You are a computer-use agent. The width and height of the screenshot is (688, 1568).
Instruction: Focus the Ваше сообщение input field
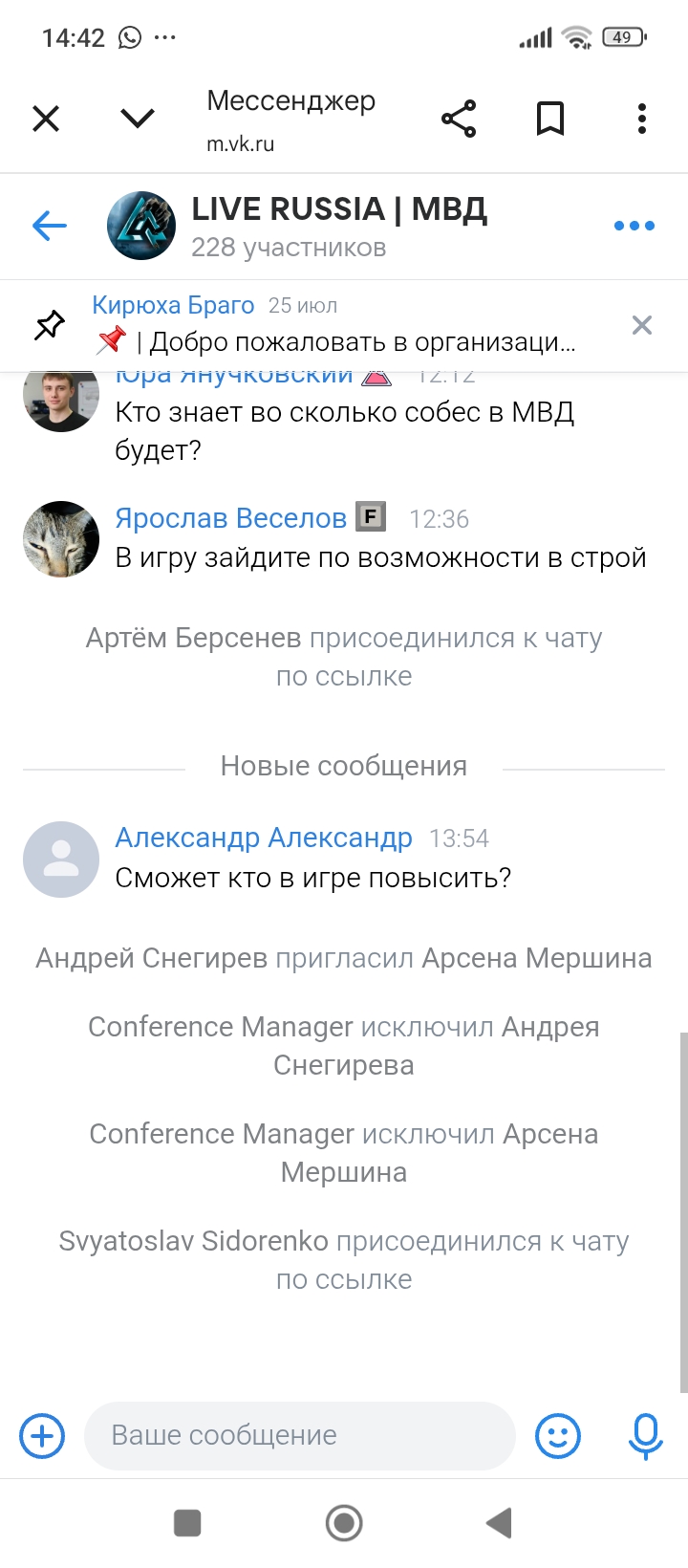click(x=300, y=1436)
